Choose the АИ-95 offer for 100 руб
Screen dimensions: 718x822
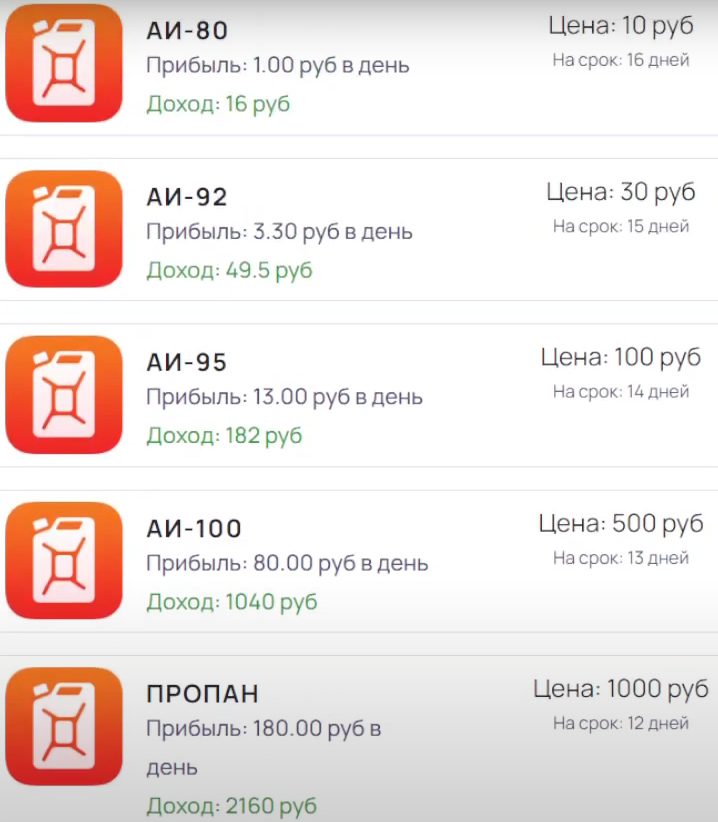(187, 362)
